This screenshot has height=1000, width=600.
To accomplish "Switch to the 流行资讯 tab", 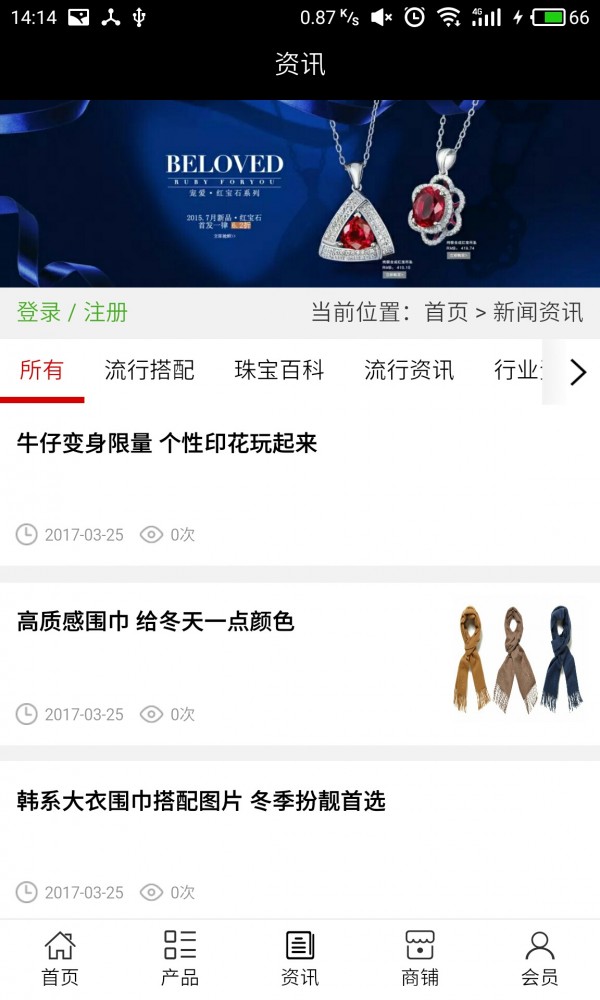I will click(409, 370).
